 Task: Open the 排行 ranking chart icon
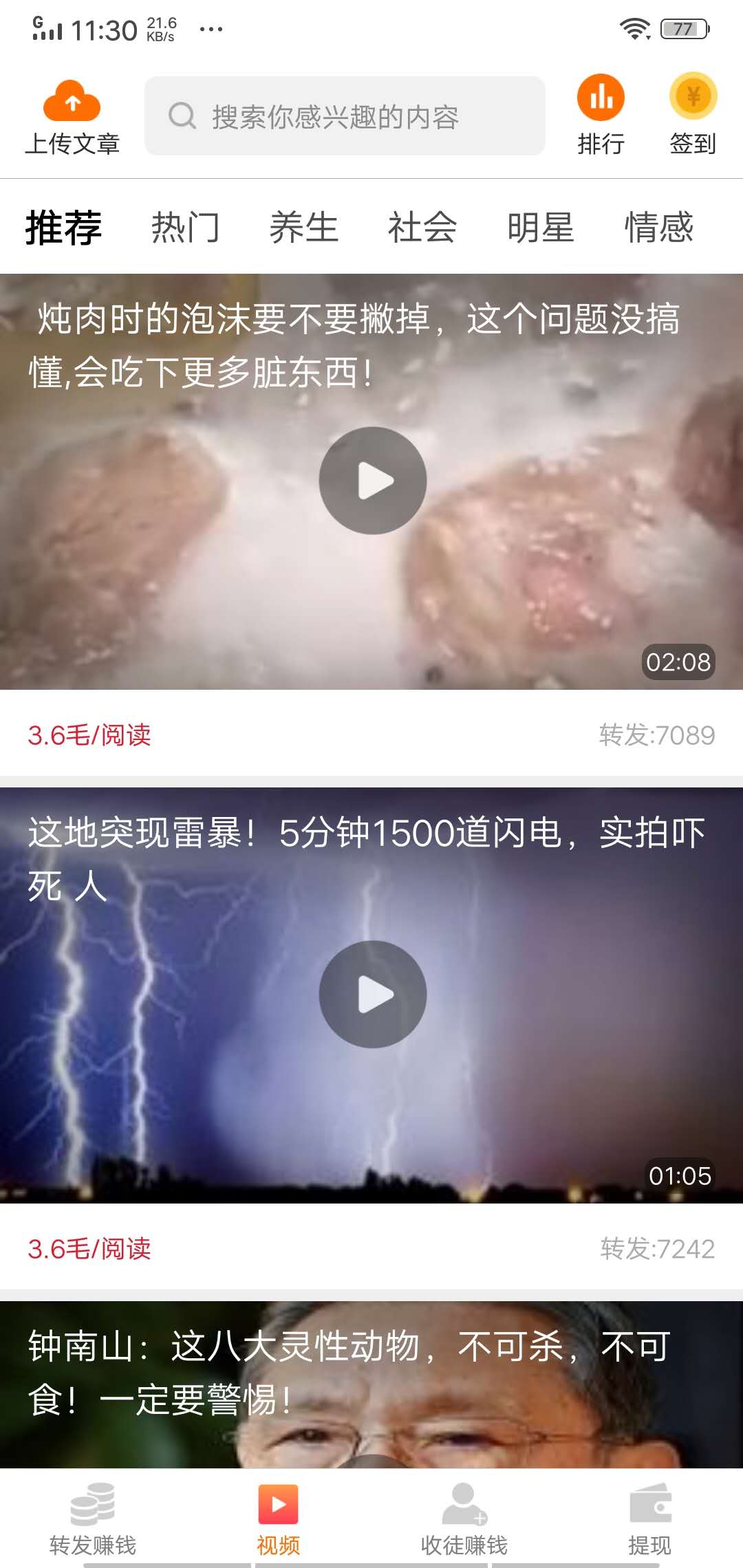(x=601, y=98)
